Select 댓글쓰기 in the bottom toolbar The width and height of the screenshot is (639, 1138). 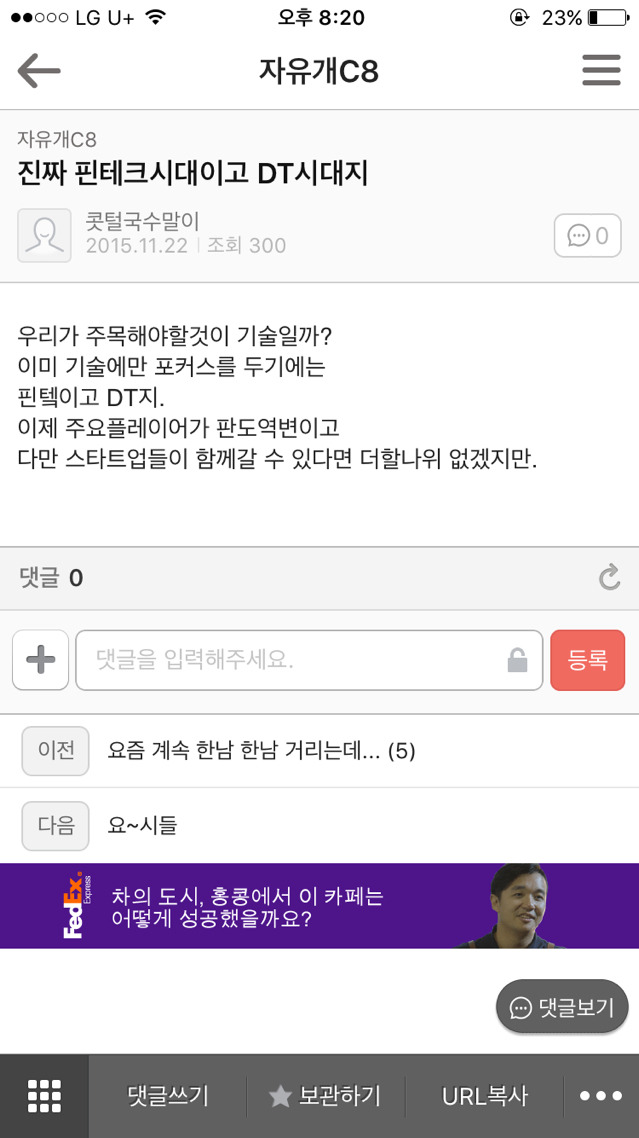[x=168, y=1096]
